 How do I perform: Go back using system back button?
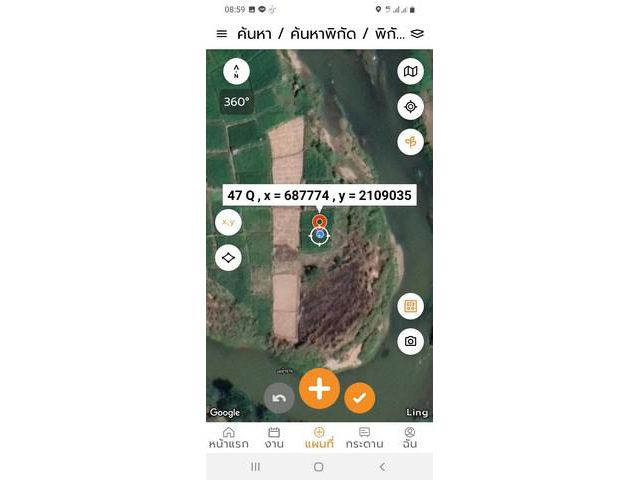point(381,467)
